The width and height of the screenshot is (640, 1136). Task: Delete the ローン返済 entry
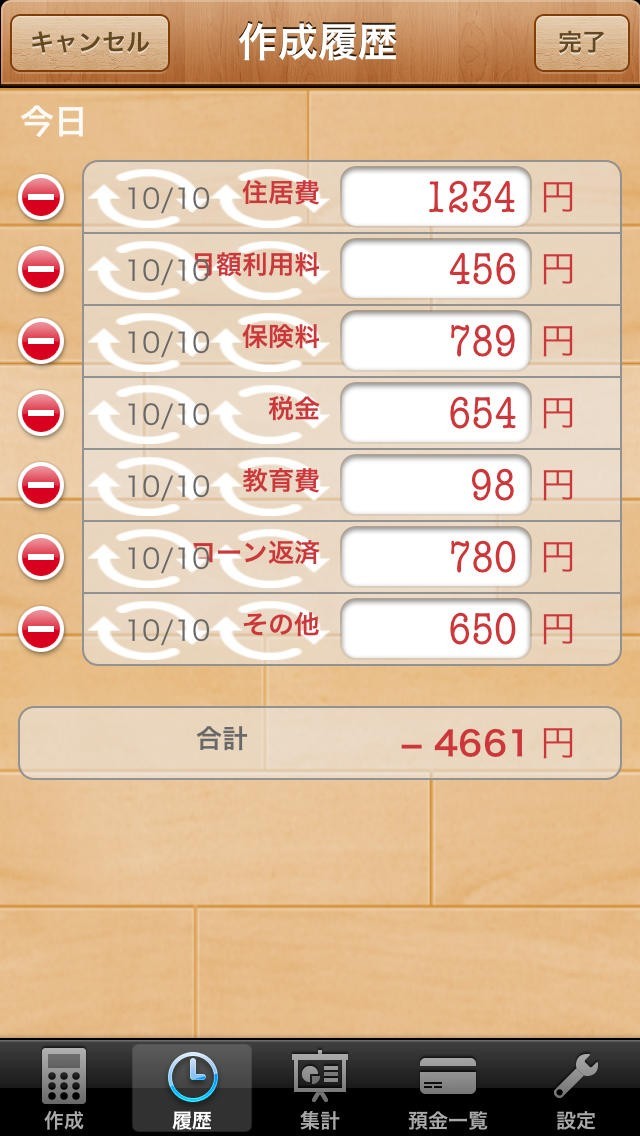(x=41, y=557)
